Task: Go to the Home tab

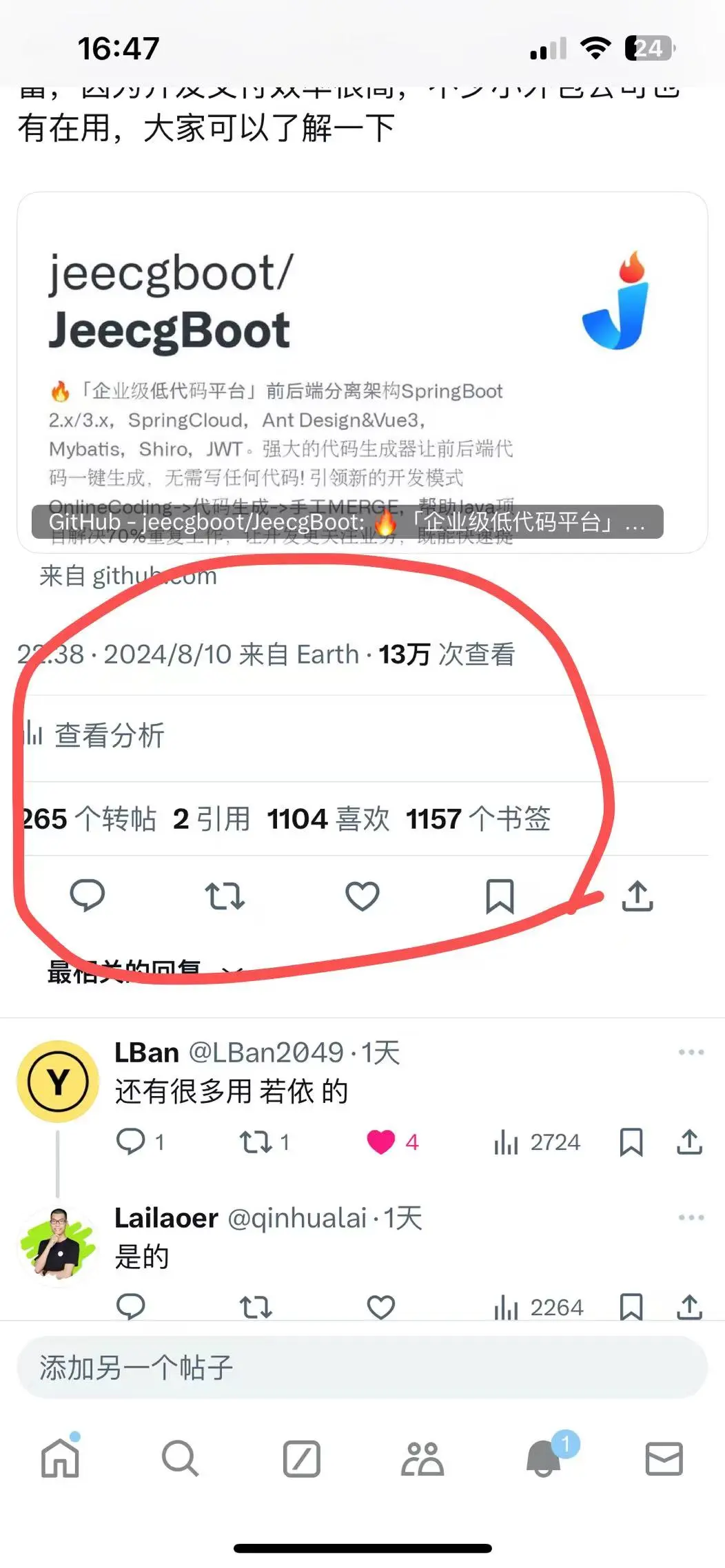Action: pyautogui.click(x=61, y=1458)
